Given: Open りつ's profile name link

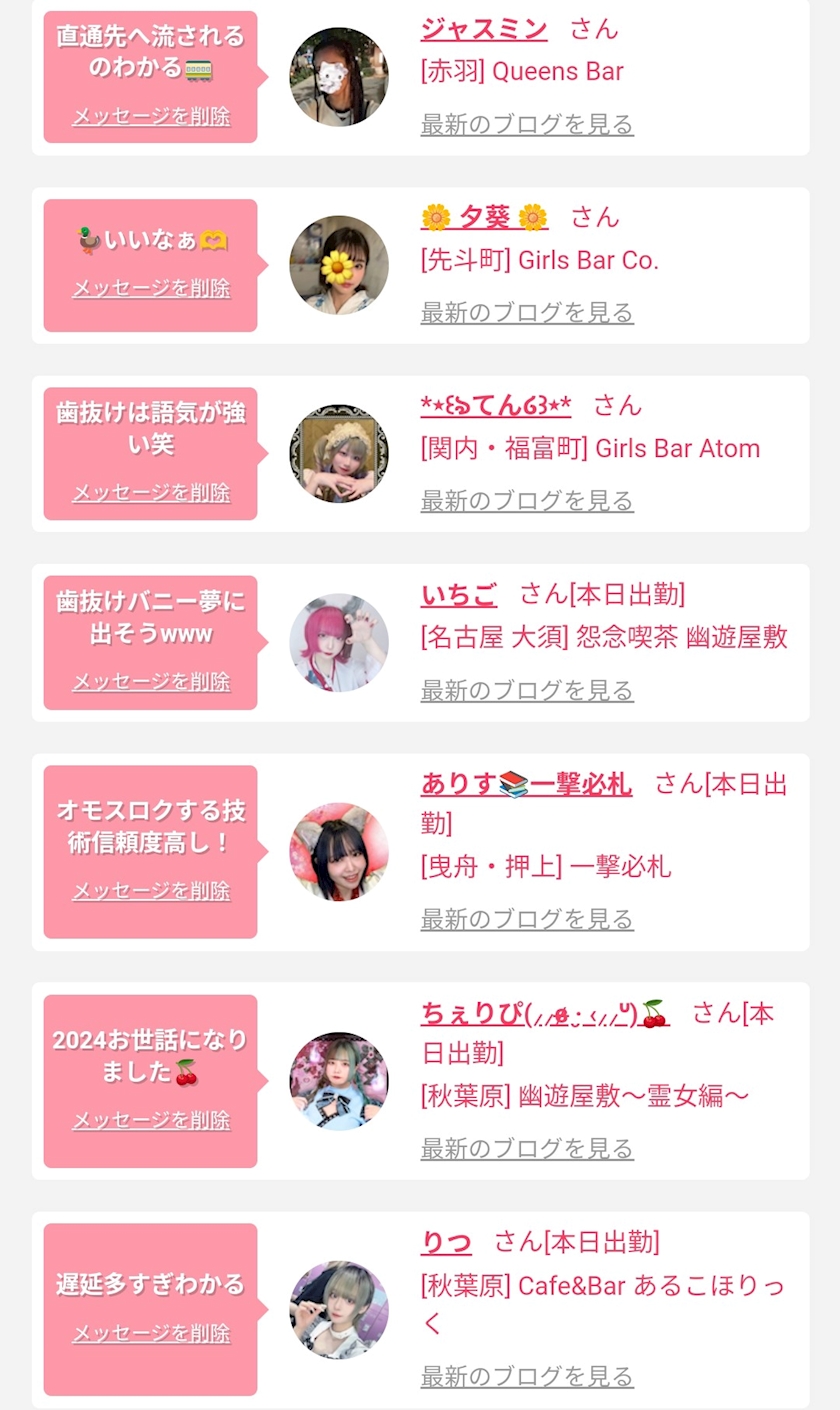Looking at the screenshot, I should tap(446, 1242).
